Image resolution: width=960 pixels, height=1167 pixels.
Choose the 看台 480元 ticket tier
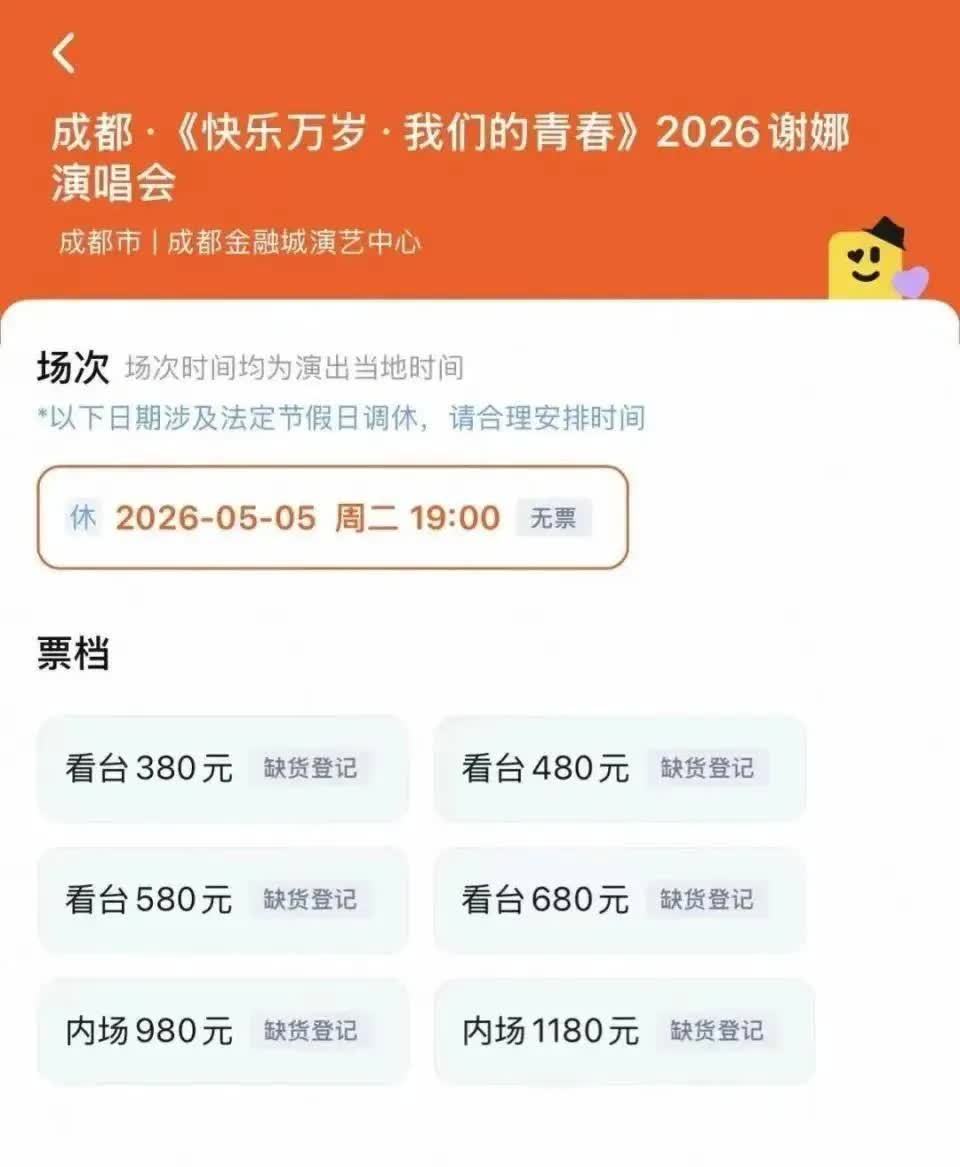click(619, 768)
